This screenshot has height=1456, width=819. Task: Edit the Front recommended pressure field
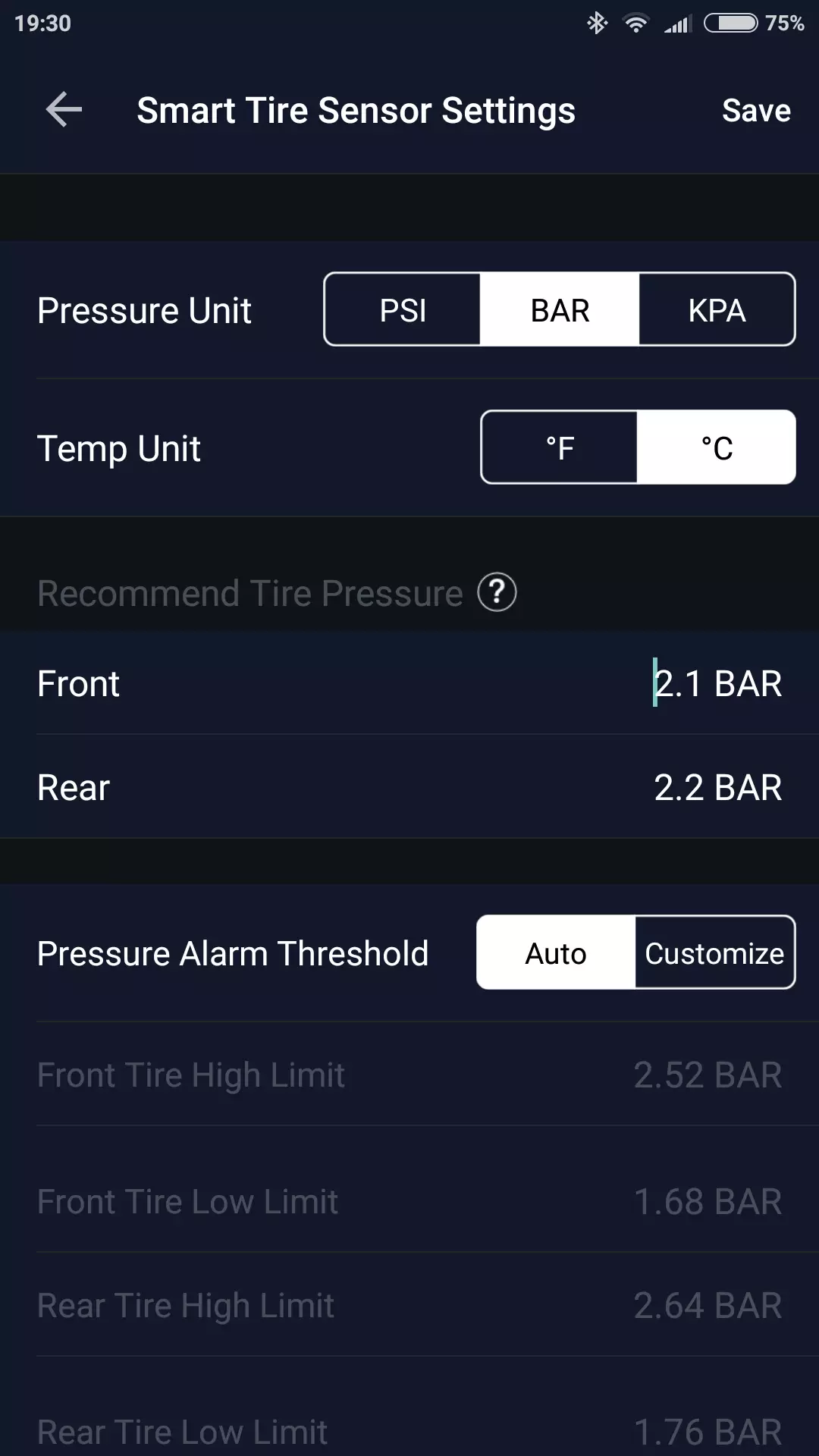coord(717,683)
